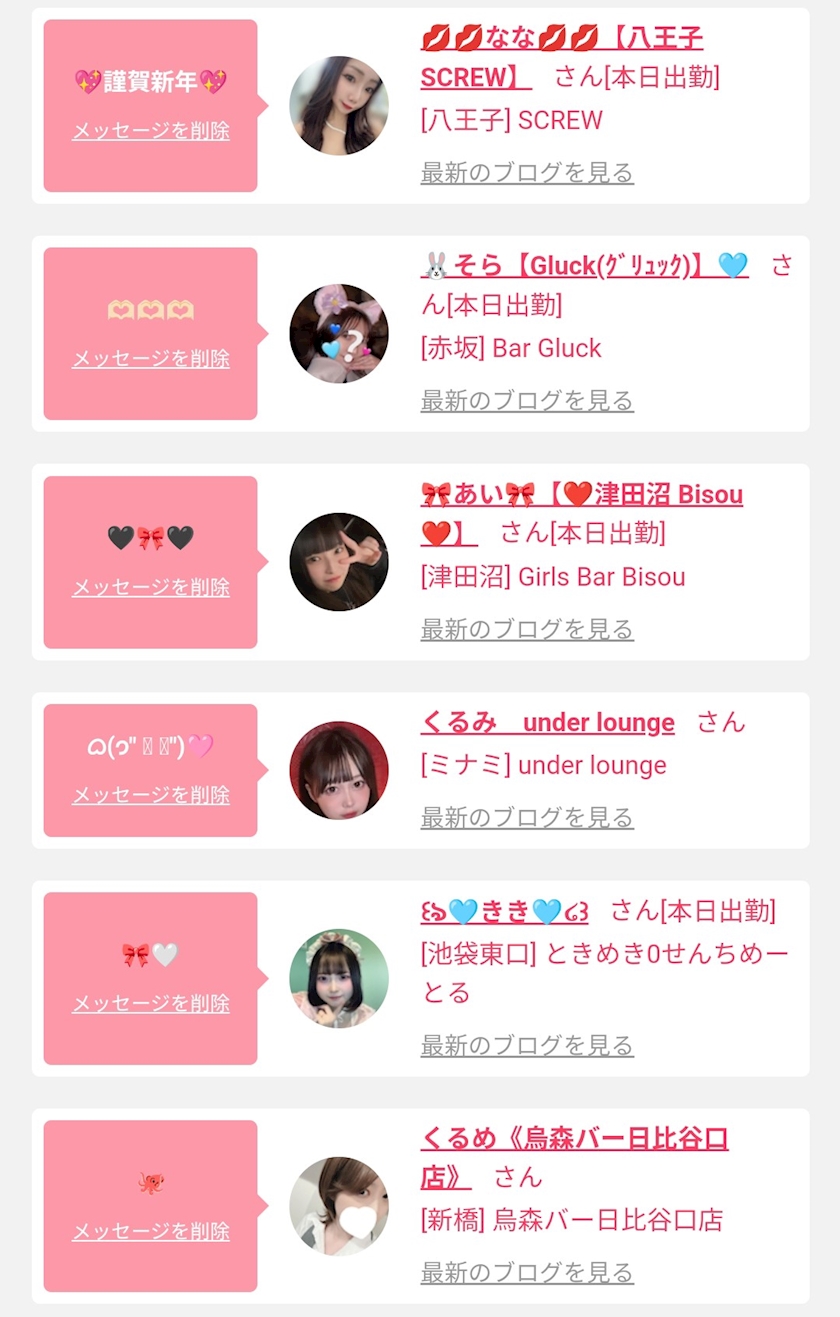View latest blog of なな
Image resolution: width=840 pixels, height=1317 pixels.
tap(527, 172)
